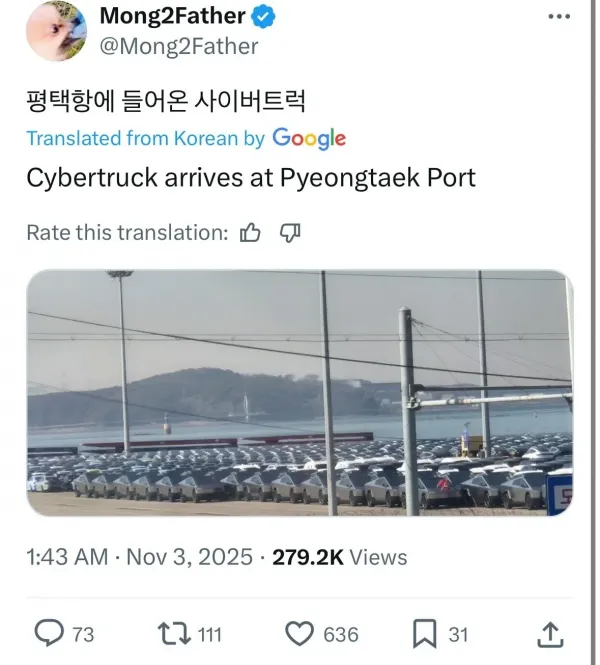Open the post's three-dot overflow menu
The height and width of the screenshot is (665, 600).
pos(560,16)
